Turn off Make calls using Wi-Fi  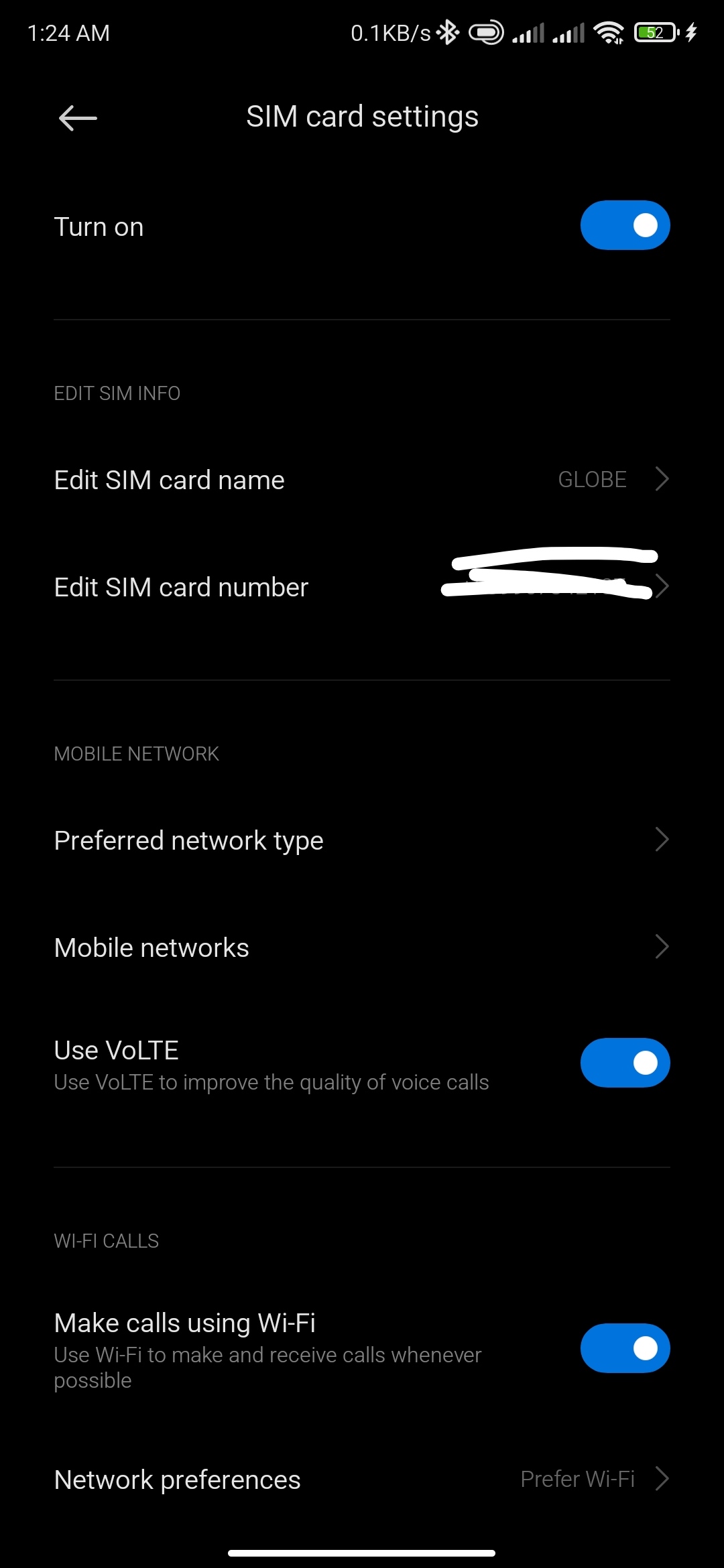click(x=625, y=1348)
